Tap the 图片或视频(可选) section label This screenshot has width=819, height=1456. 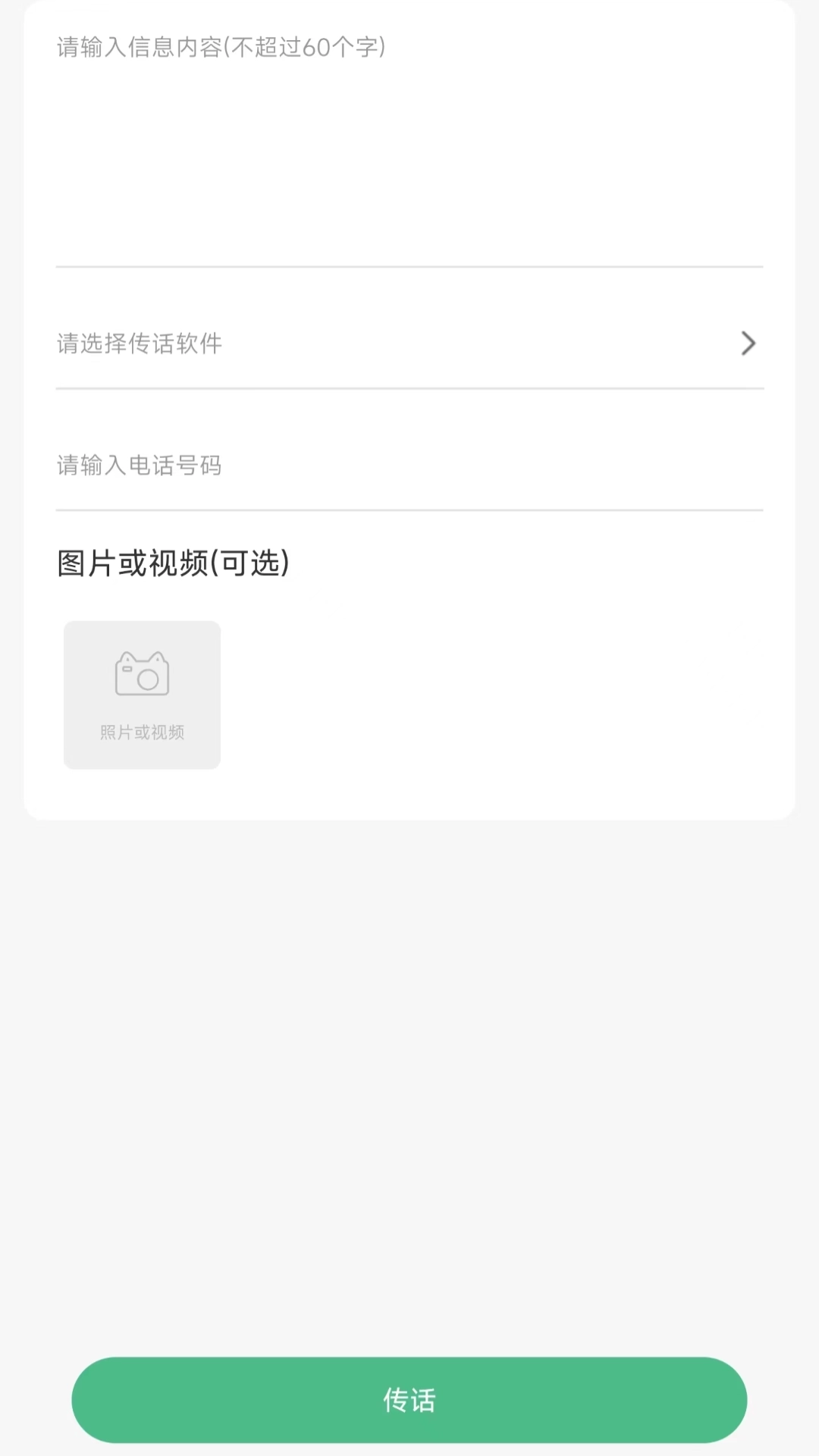click(173, 562)
